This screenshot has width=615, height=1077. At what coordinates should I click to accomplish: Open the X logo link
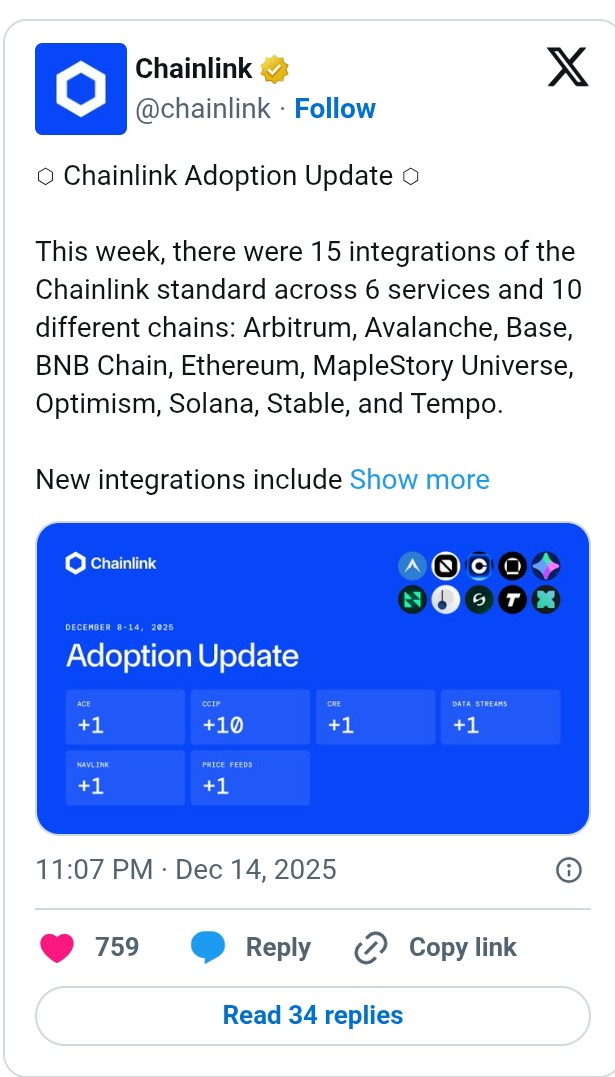click(x=568, y=68)
